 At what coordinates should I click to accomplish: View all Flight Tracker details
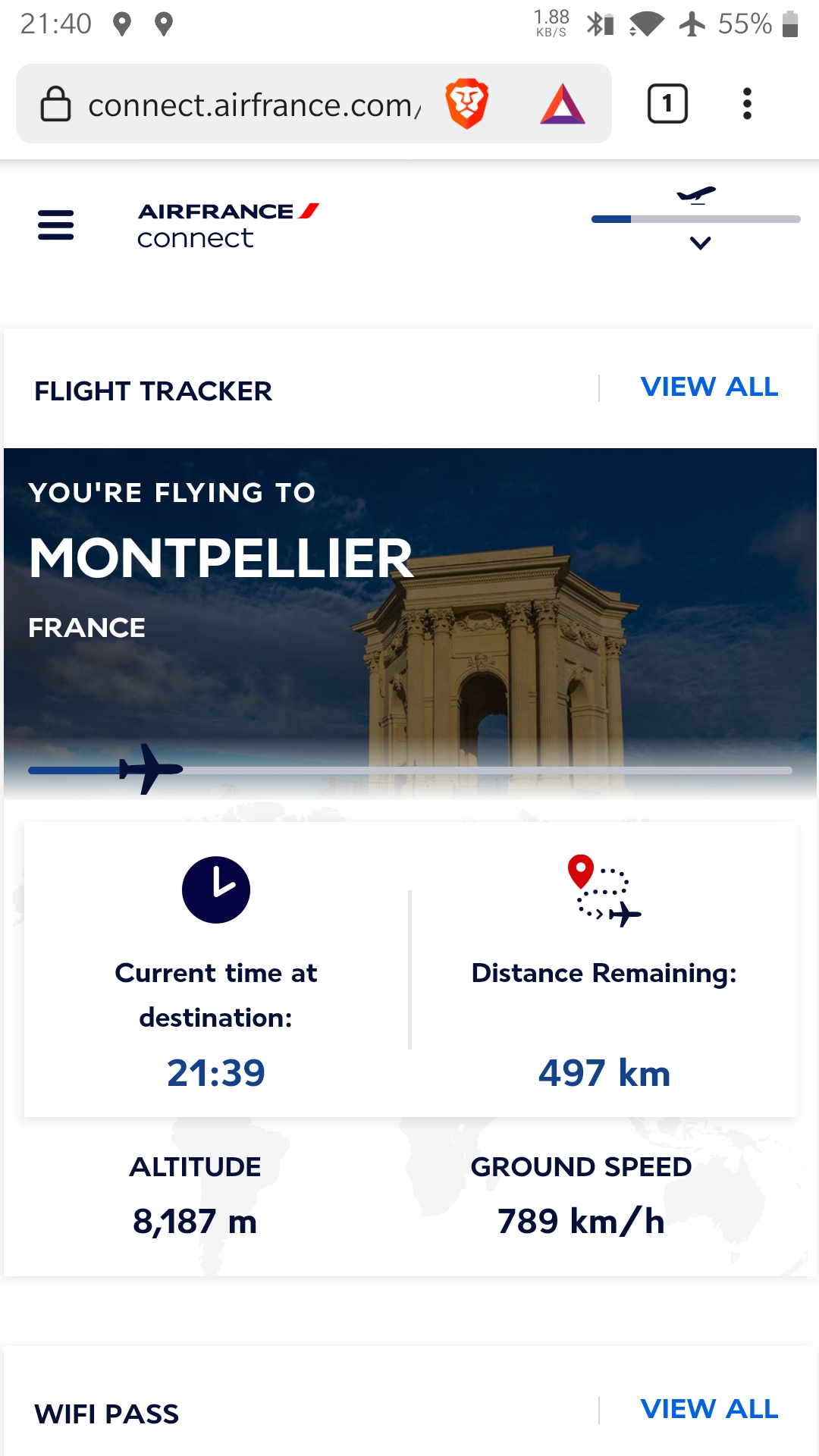click(709, 387)
